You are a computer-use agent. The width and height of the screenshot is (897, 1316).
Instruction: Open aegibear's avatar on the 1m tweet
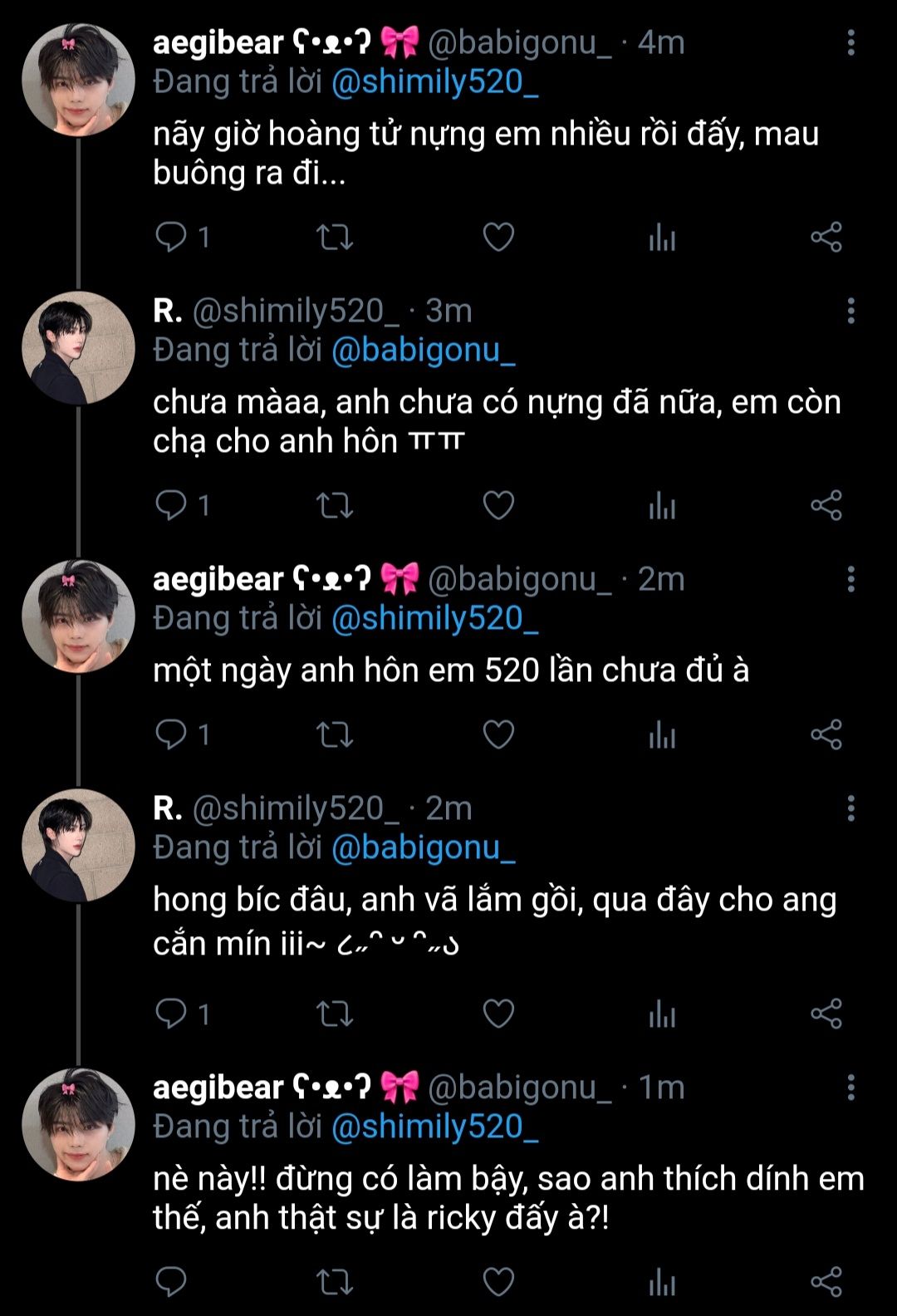click(78, 1124)
